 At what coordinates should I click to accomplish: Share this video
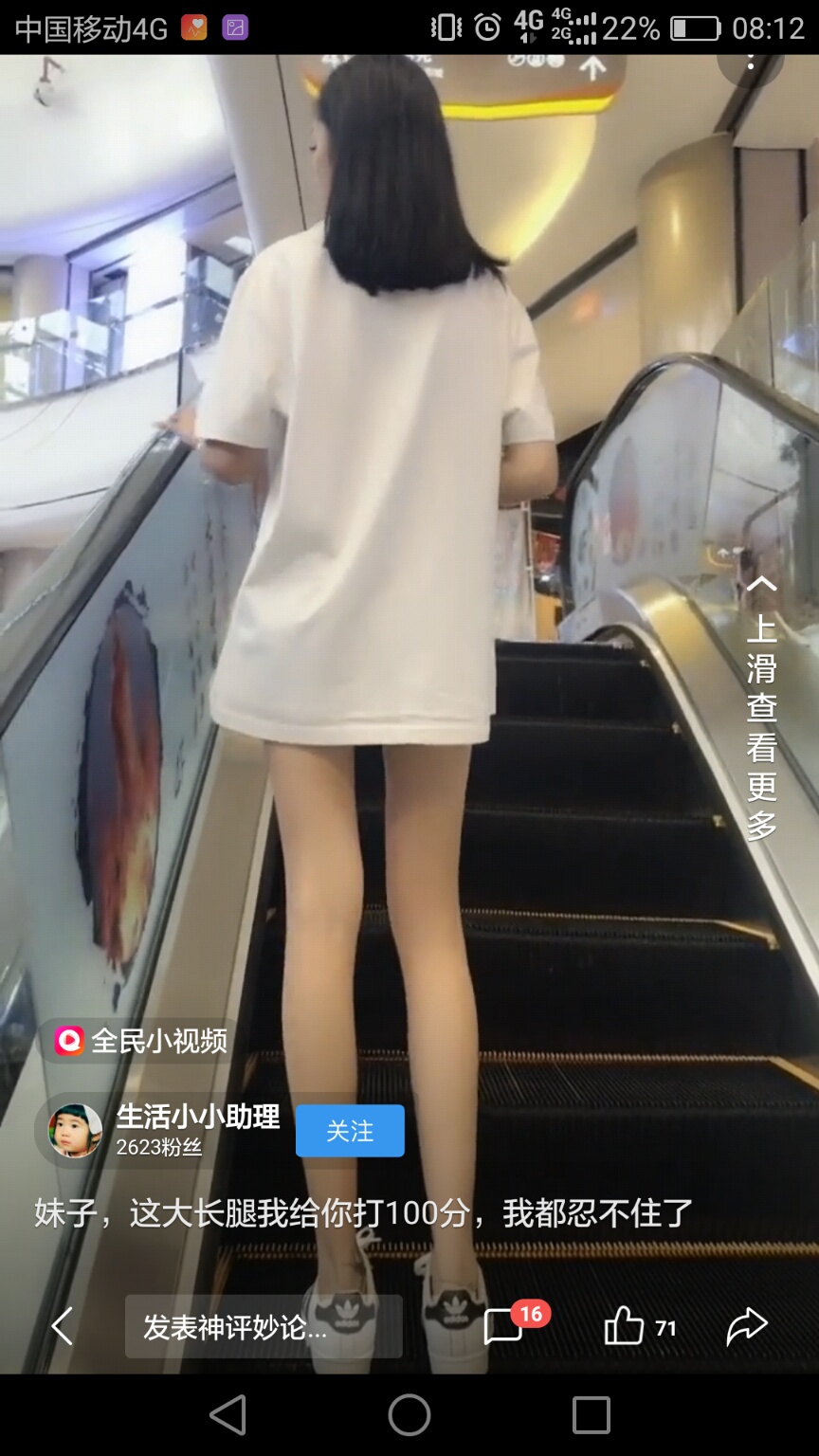(746, 1326)
